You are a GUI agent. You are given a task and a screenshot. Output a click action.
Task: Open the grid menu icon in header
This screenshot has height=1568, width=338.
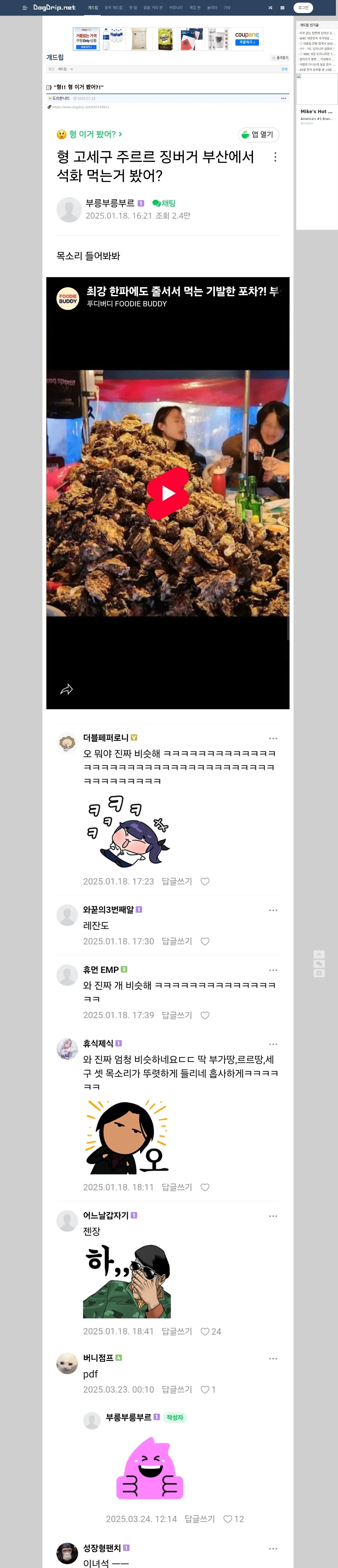point(282,8)
